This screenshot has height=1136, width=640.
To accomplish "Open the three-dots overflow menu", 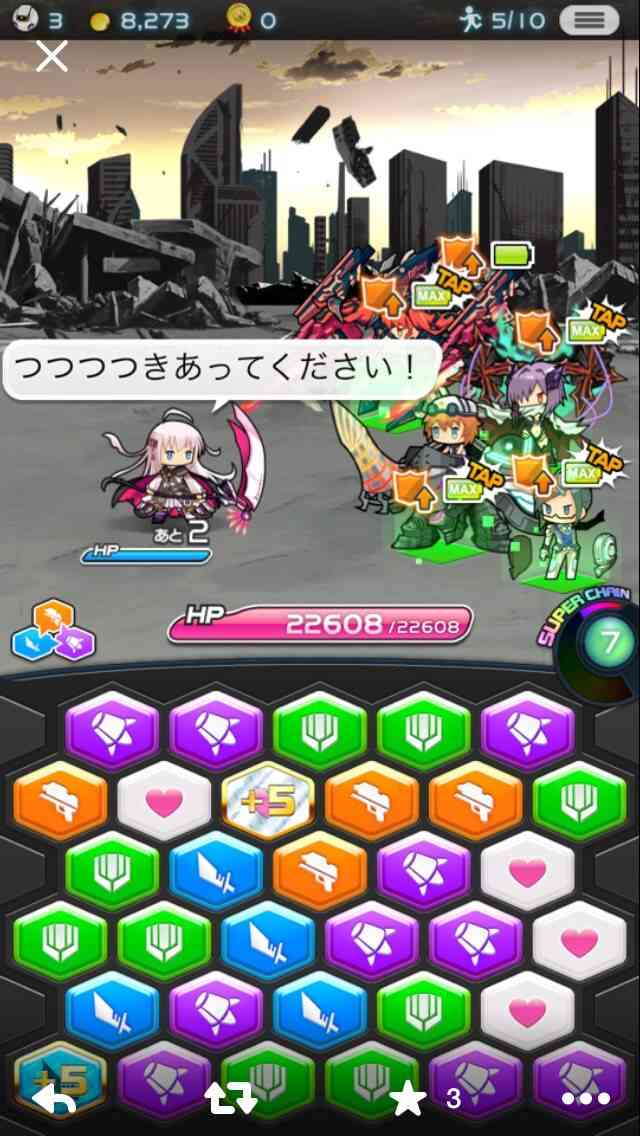I will pos(587,1099).
